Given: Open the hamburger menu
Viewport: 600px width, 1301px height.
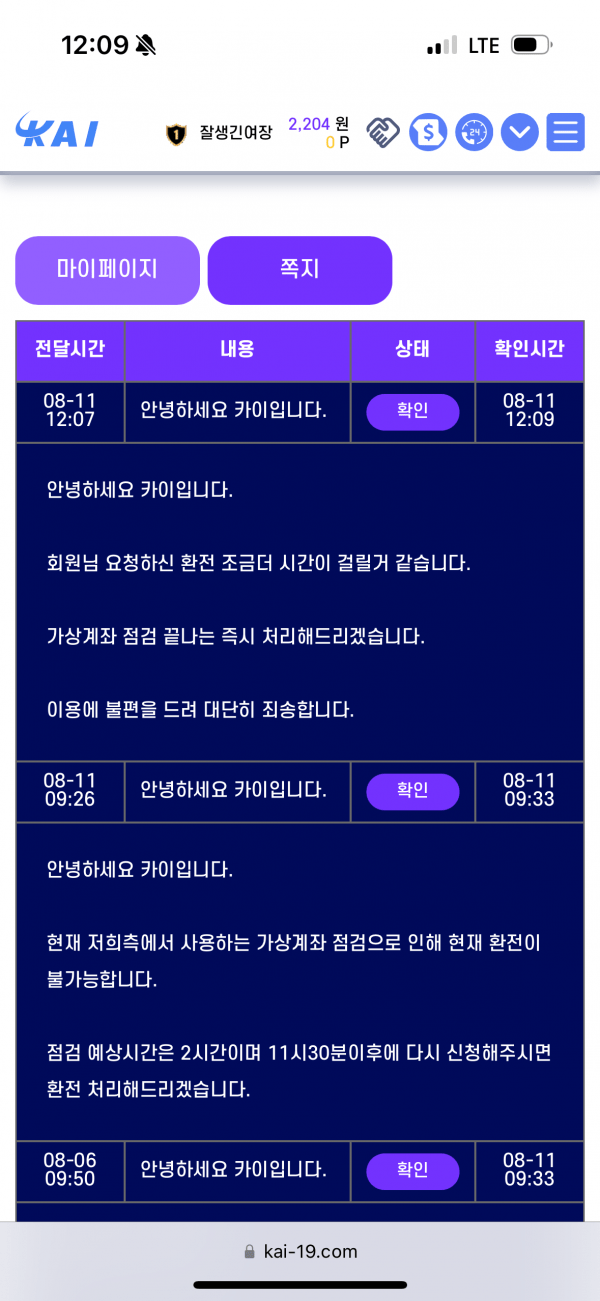Looking at the screenshot, I should tap(567, 132).
